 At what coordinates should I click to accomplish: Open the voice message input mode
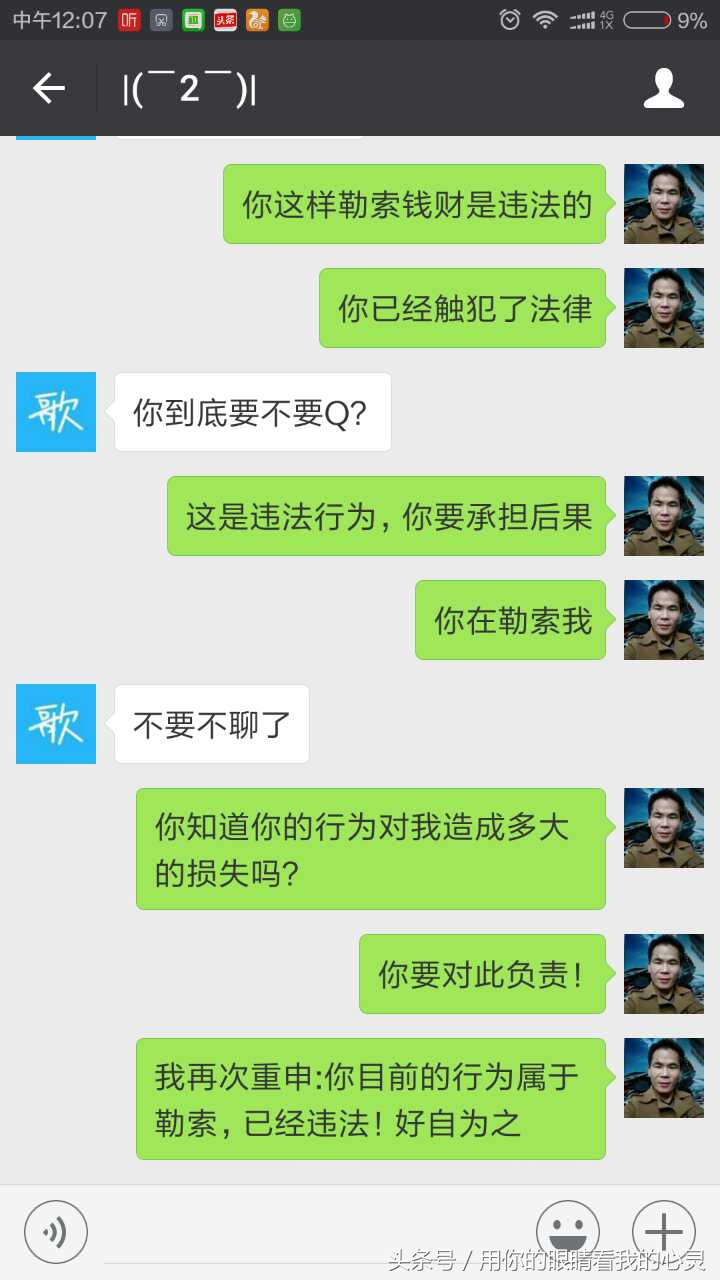55,1231
